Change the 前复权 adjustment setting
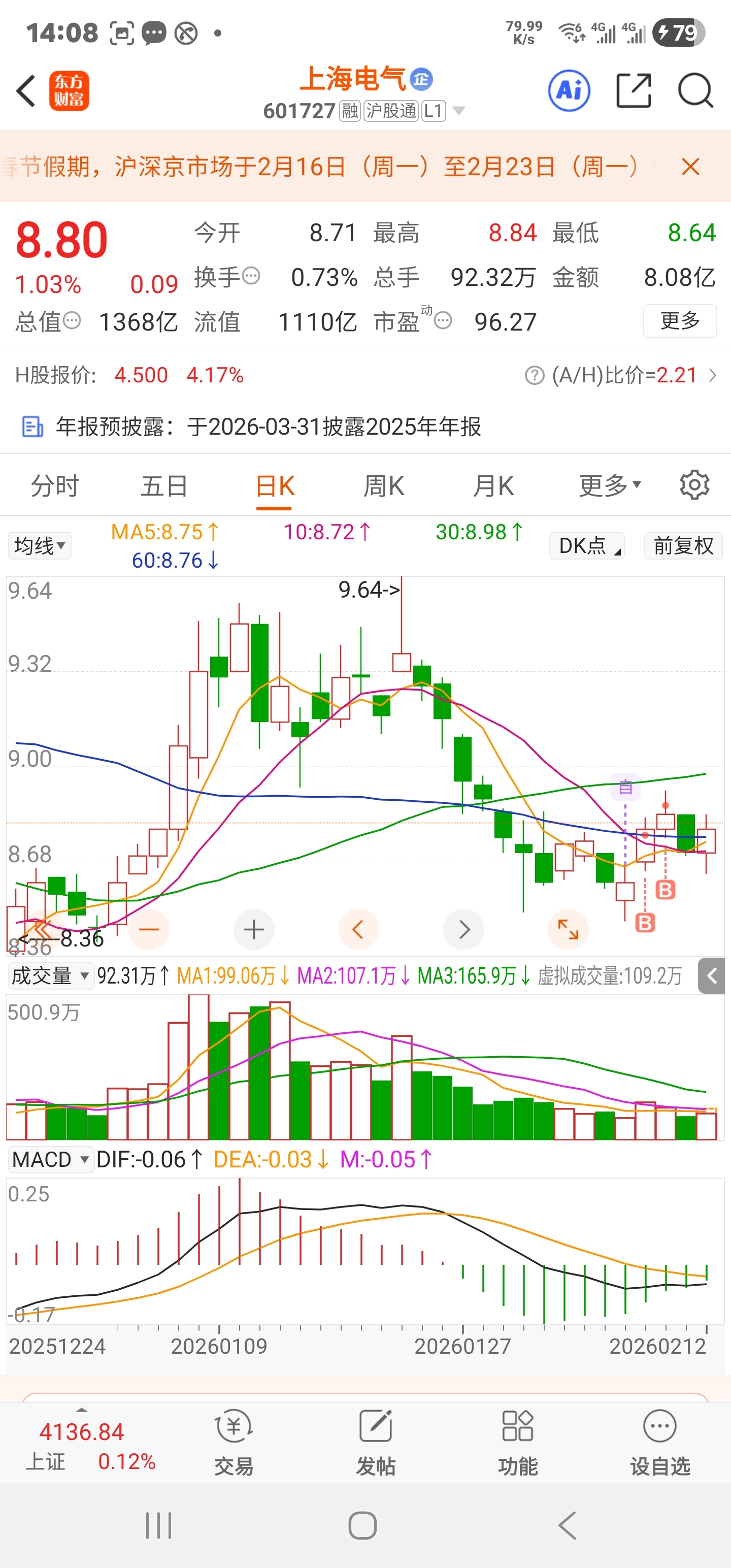 [x=683, y=545]
